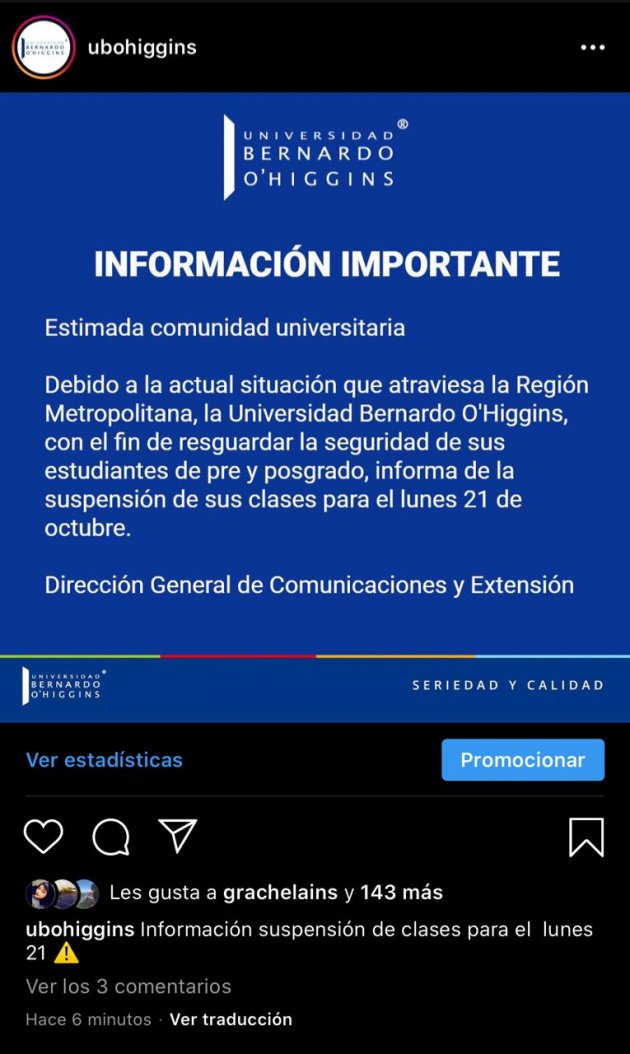
Task: Open the suspension announcement post image
Action: coord(315,407)
